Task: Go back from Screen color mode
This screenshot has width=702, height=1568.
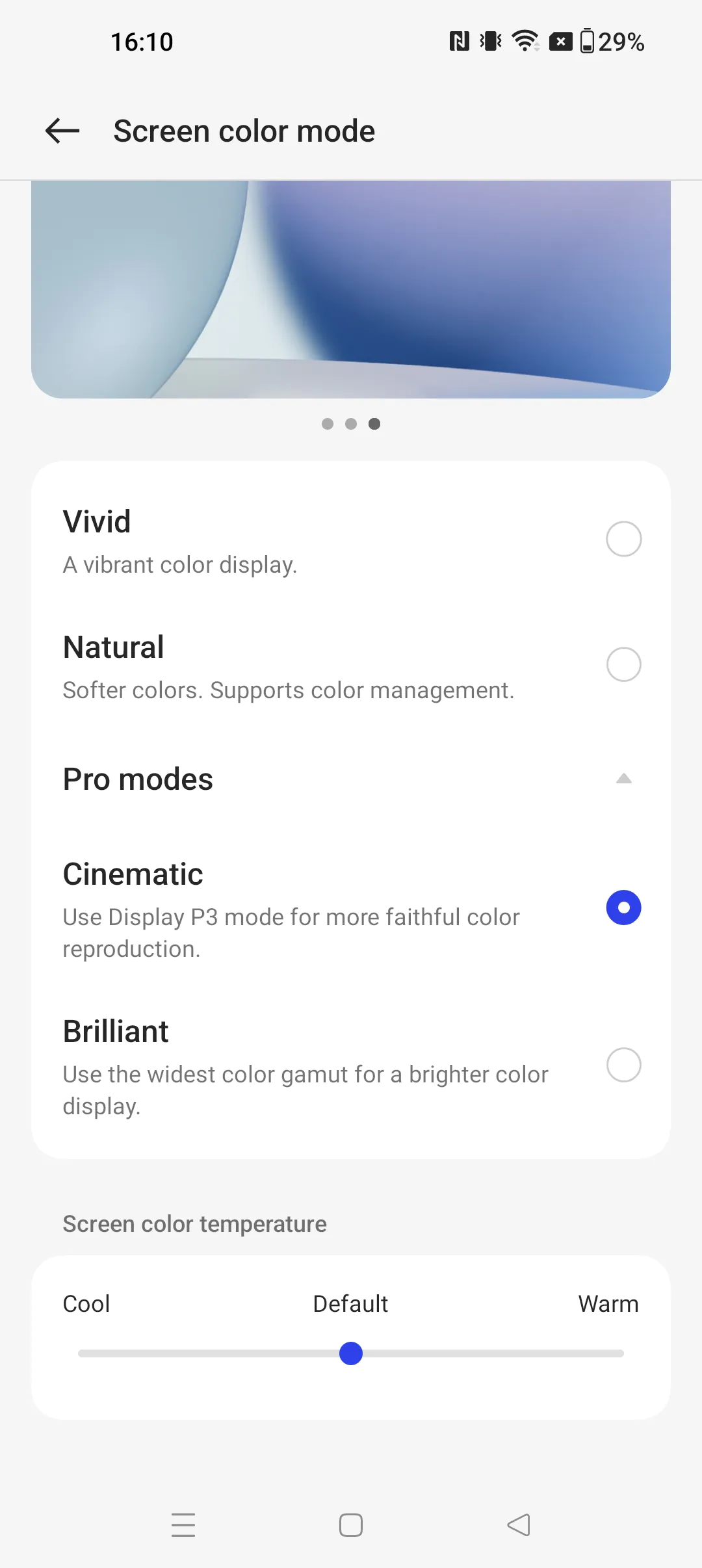Action: click(x=62, y=131)
